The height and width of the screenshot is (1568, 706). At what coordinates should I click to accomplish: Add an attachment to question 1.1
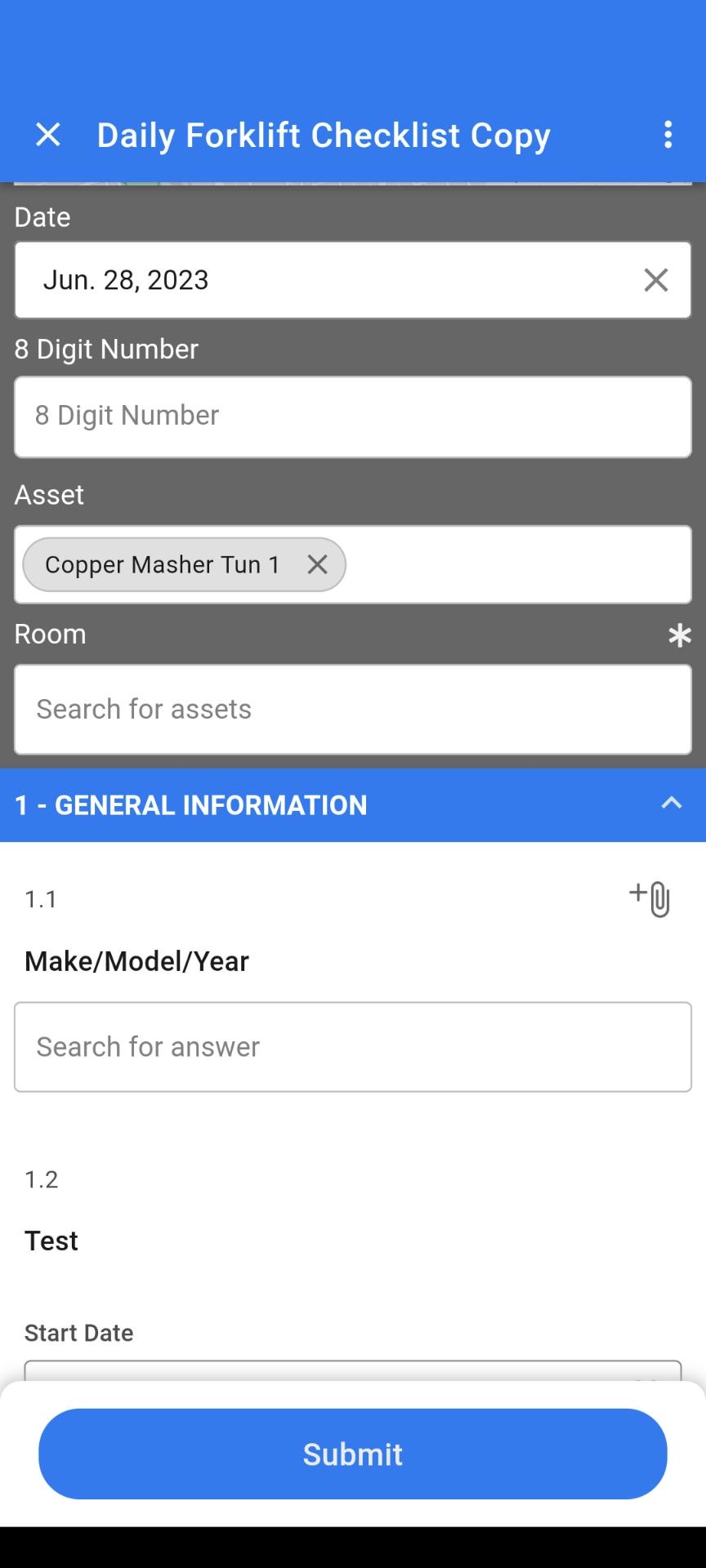point(650,899)
